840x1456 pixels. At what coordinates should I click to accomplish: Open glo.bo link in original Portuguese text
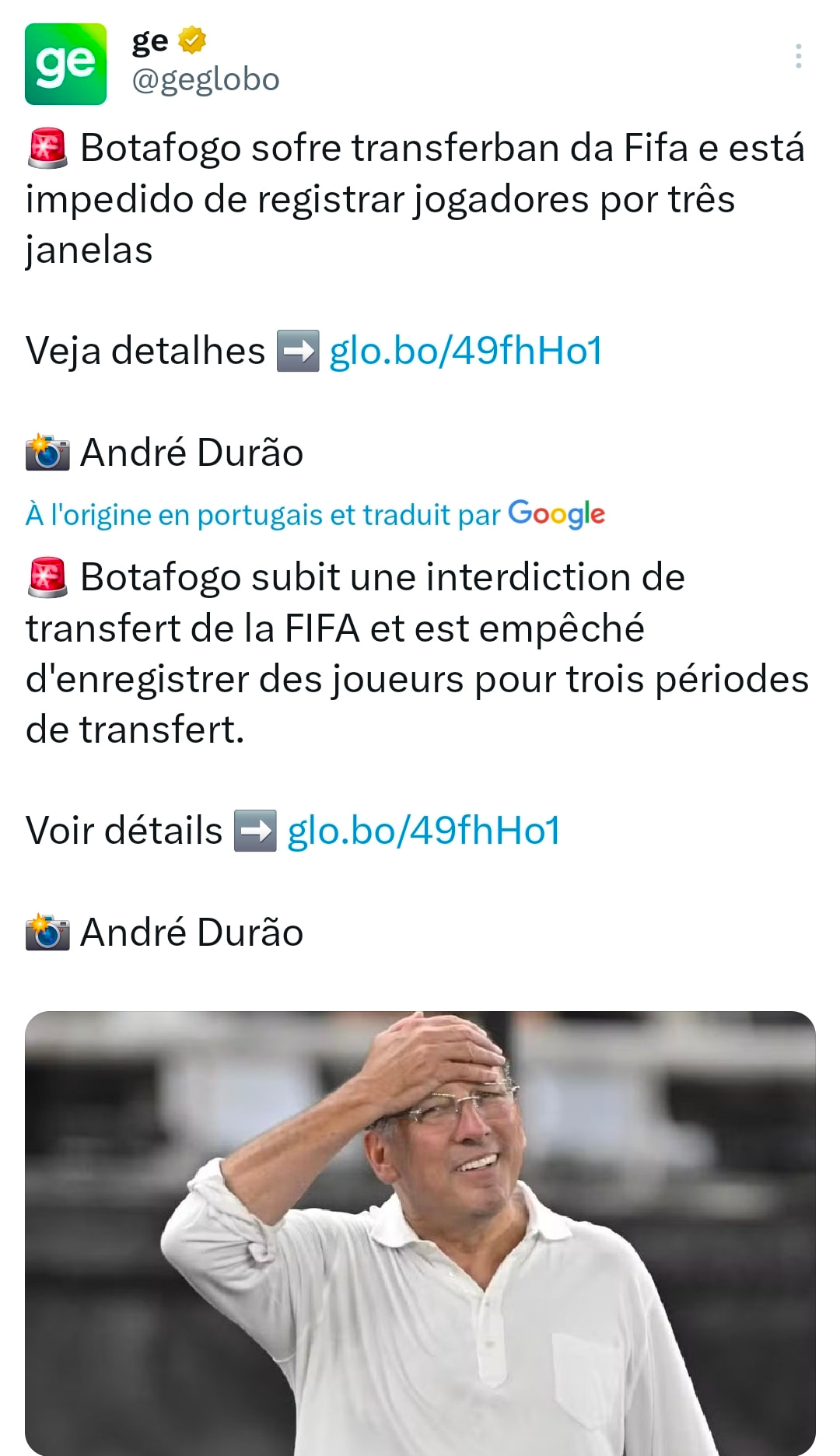[x=465, y=351]
